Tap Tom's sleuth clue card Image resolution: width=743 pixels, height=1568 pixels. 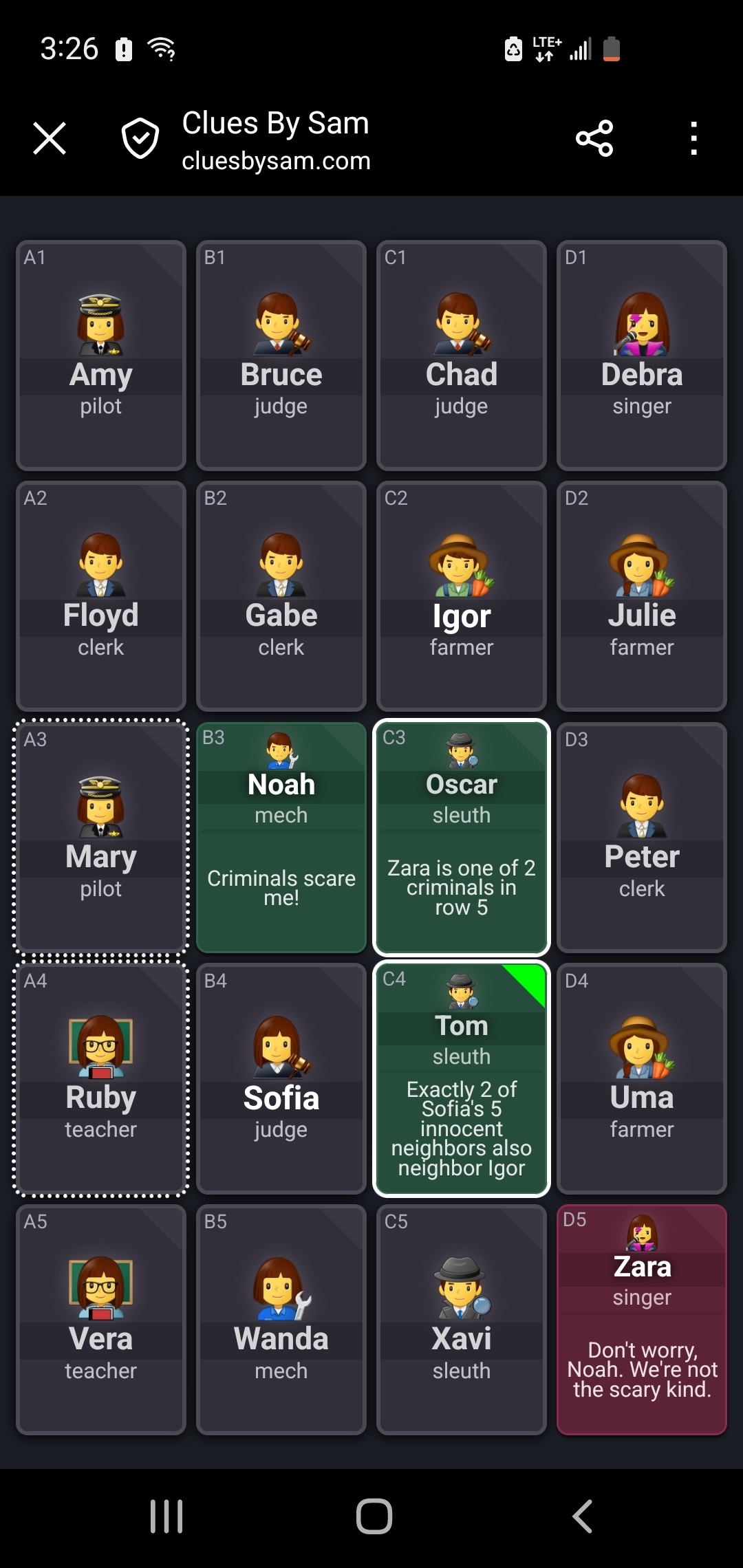tap(462, 1080)
